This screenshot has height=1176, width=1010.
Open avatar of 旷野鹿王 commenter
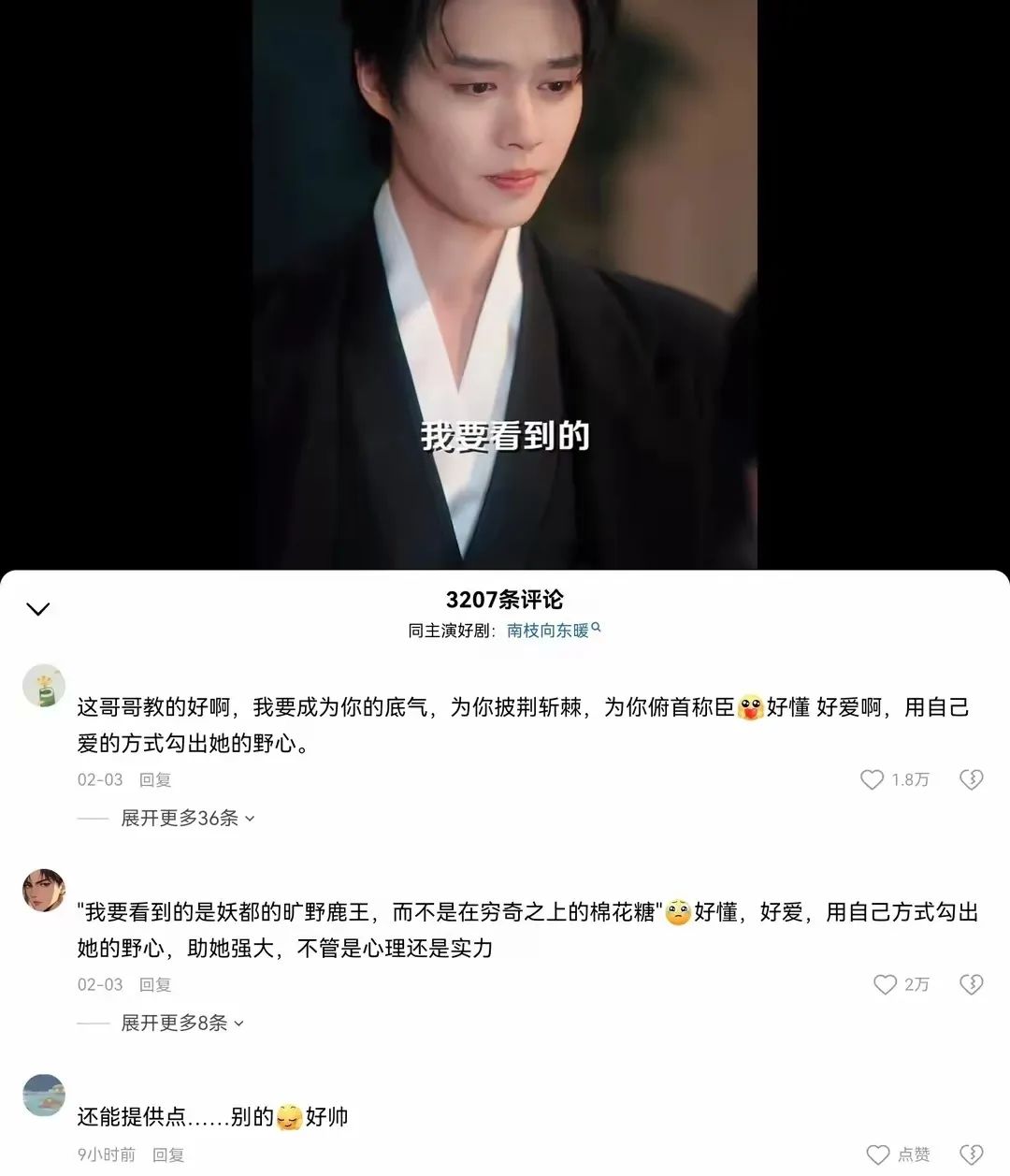[44, 891]
